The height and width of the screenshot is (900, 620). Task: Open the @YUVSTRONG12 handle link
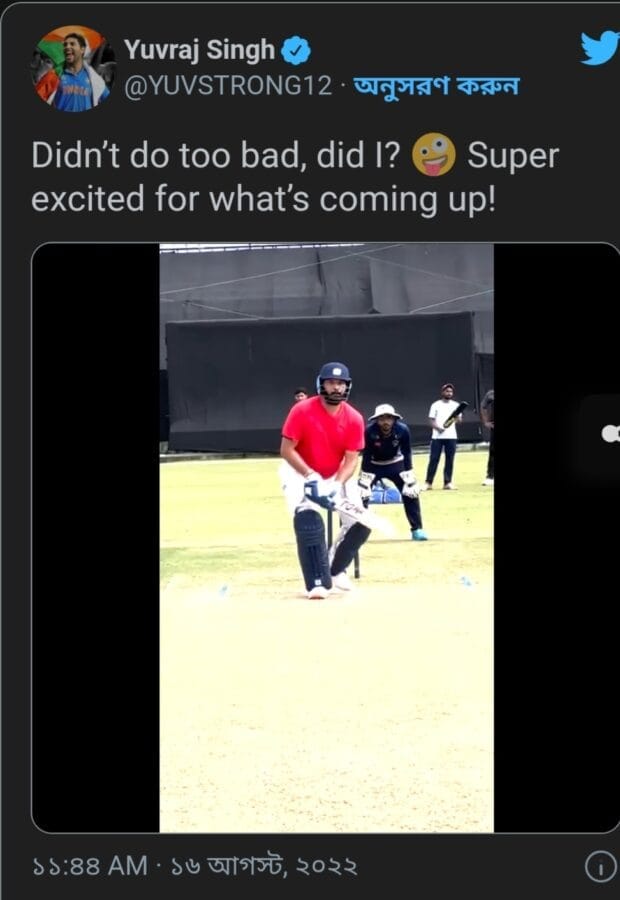pyautogui.click(x=228, y=85)
